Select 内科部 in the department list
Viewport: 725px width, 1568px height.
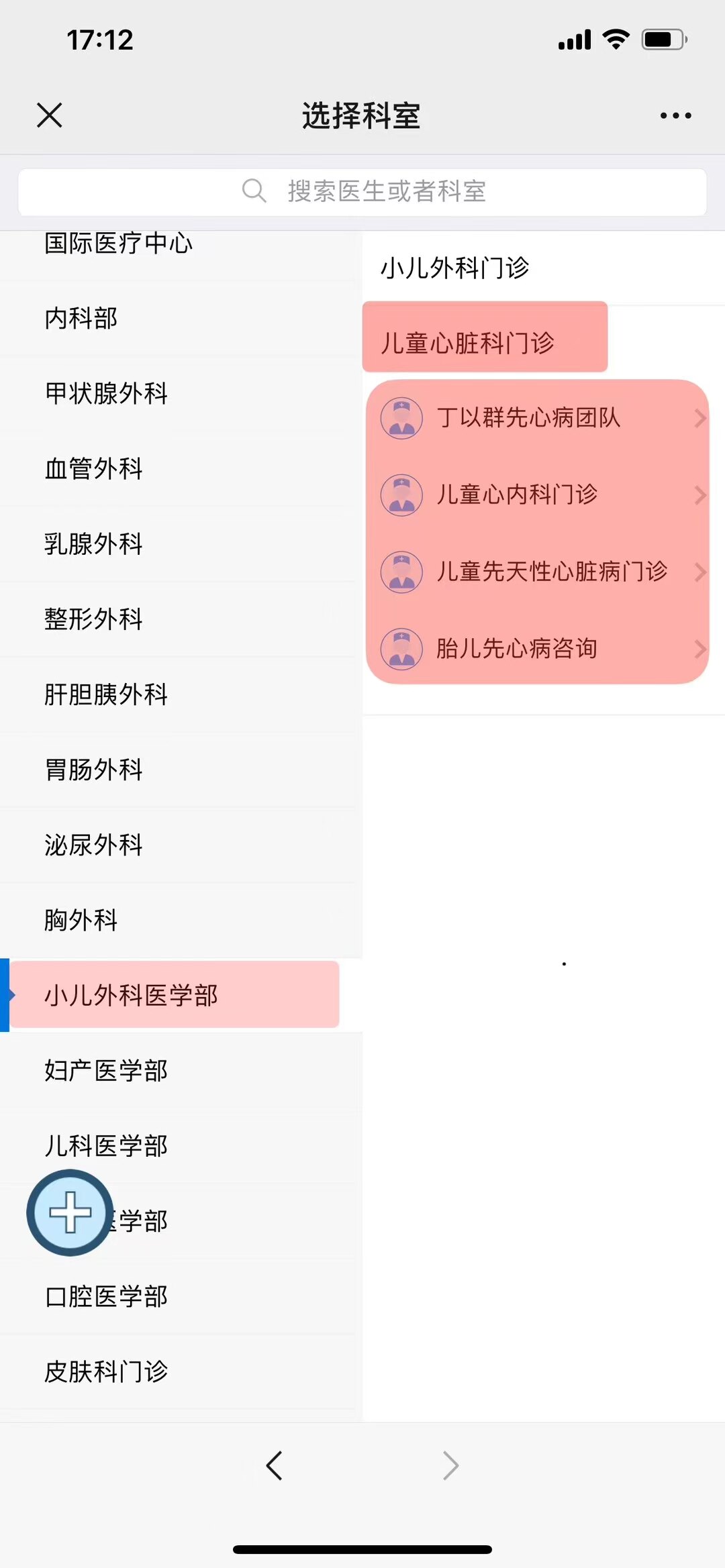coord(81,318)
